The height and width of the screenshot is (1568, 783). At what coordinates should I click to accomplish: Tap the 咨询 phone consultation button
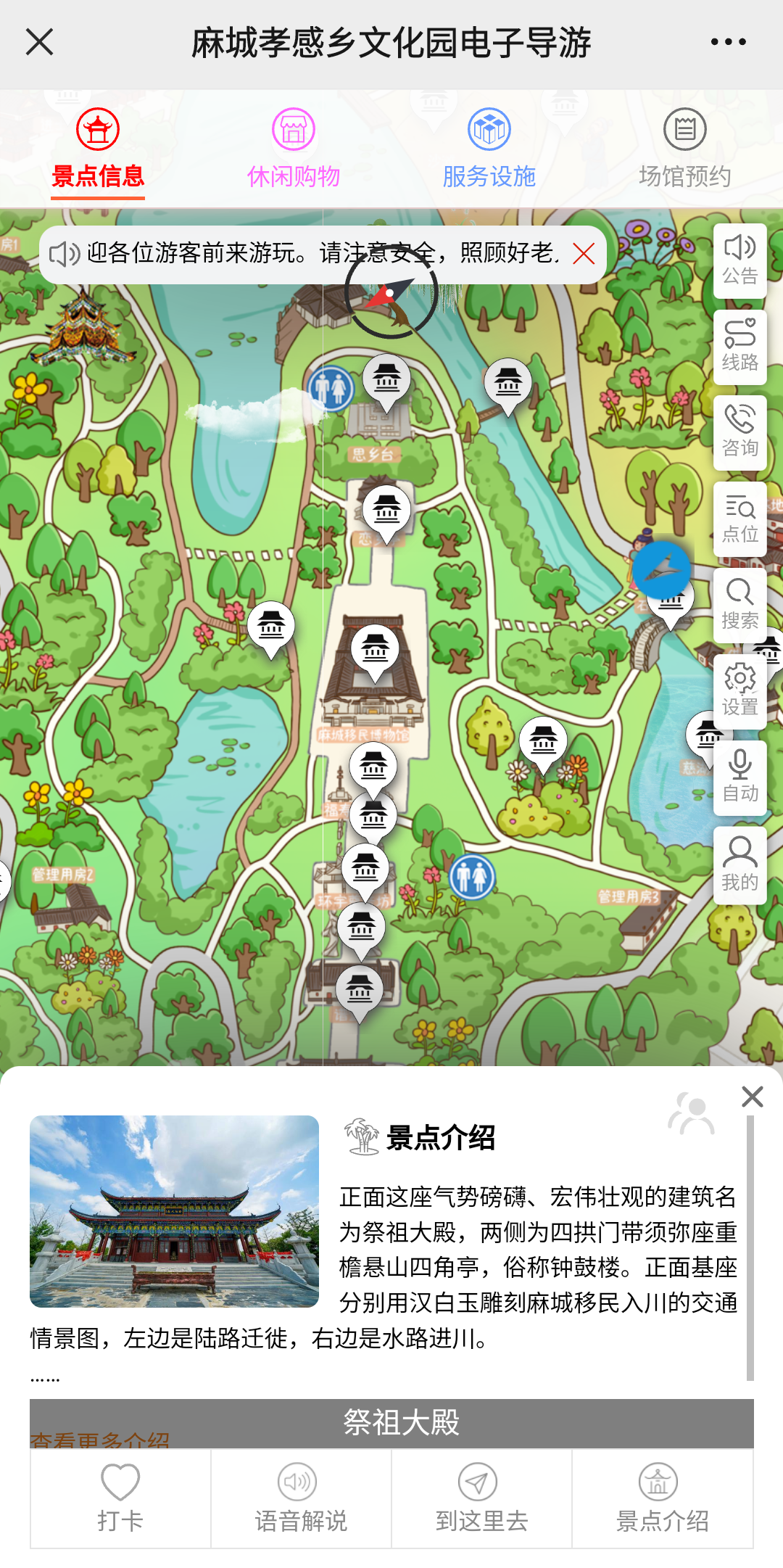739,432
